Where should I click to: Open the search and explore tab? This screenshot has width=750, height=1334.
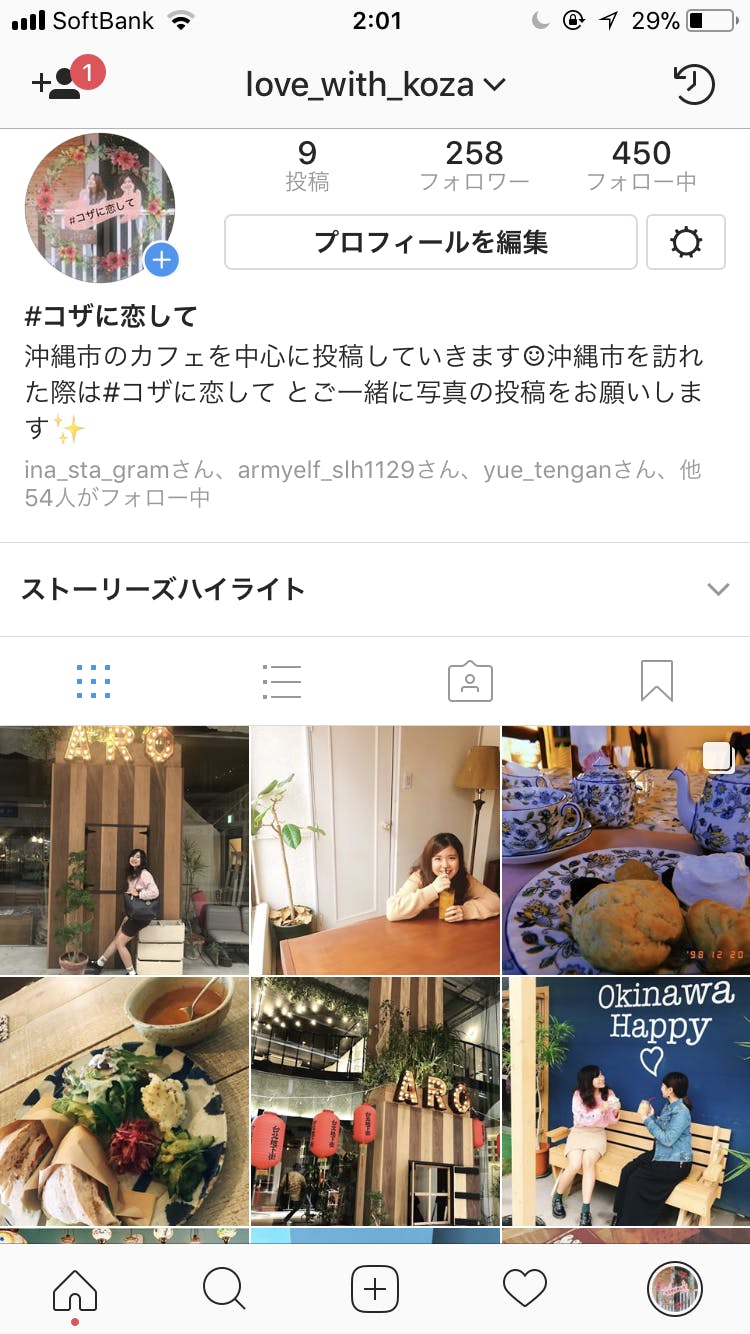[x=224, y=1290]
